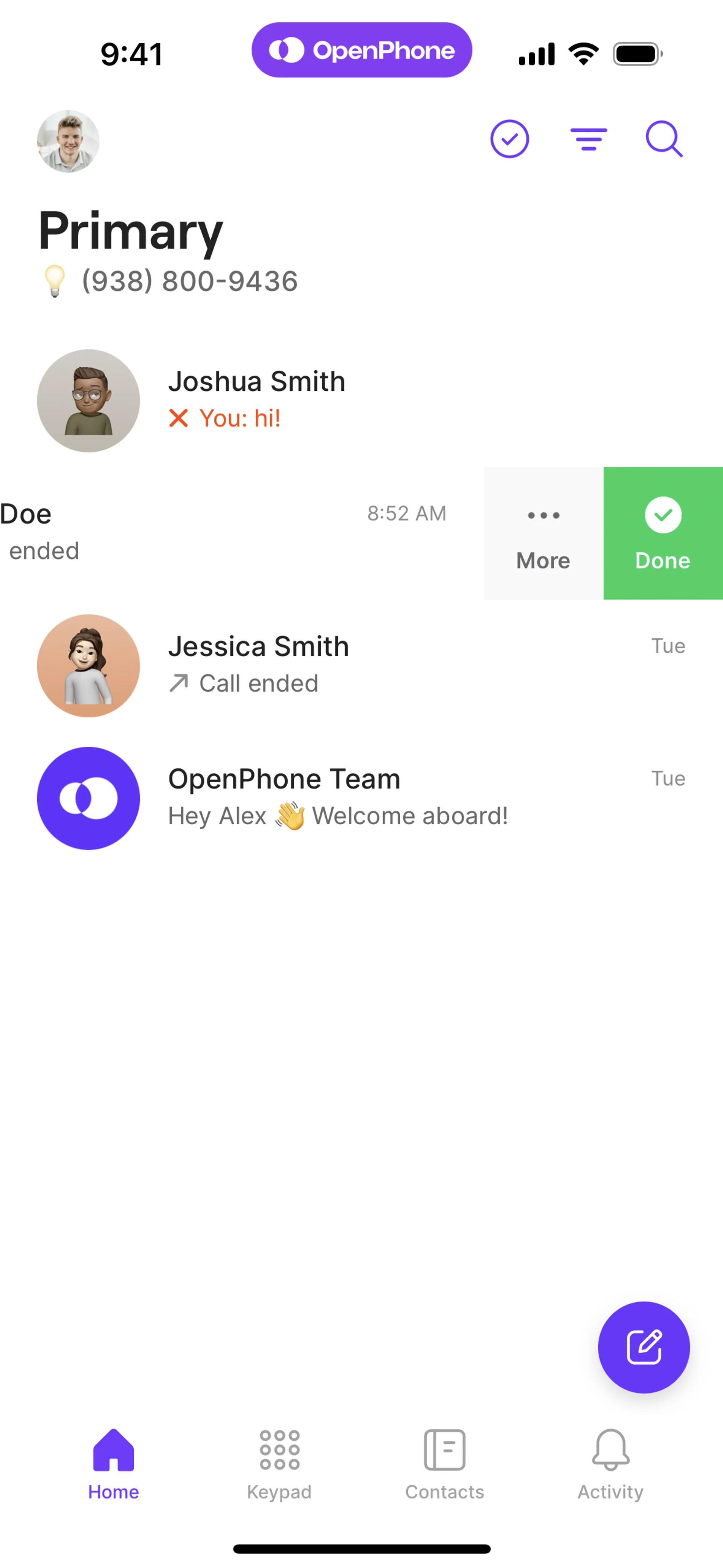Open the conversation with Joshua Smith

click(361, 400)
